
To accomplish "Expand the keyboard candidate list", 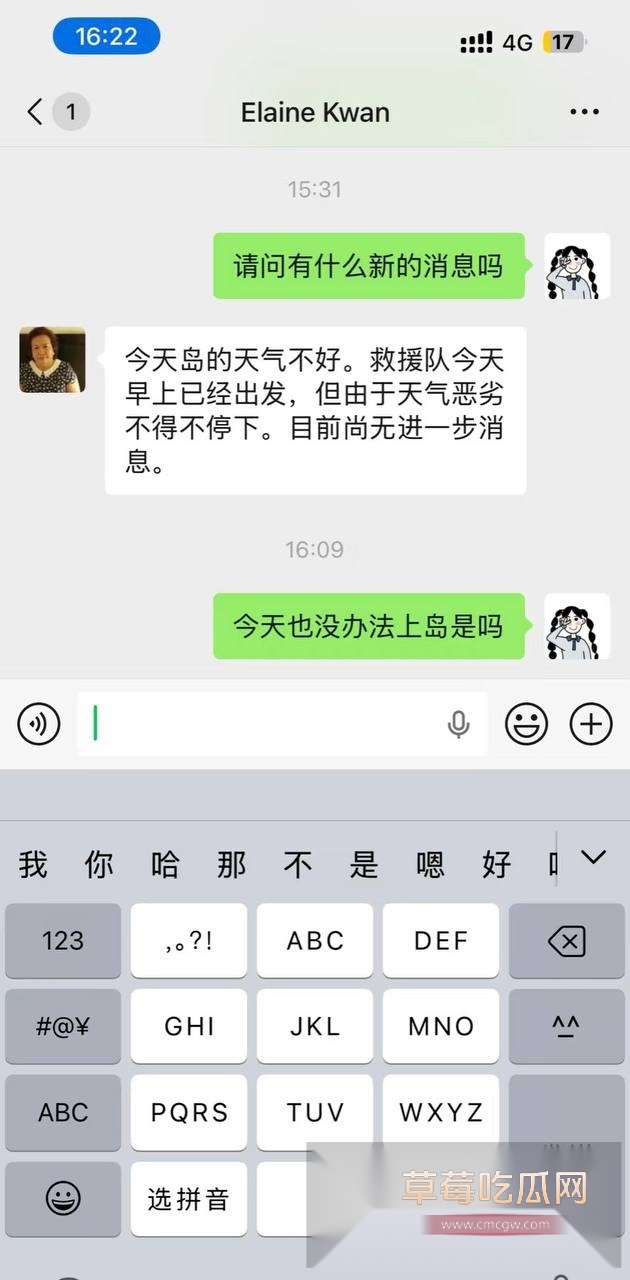I will [x=594, y=857].
